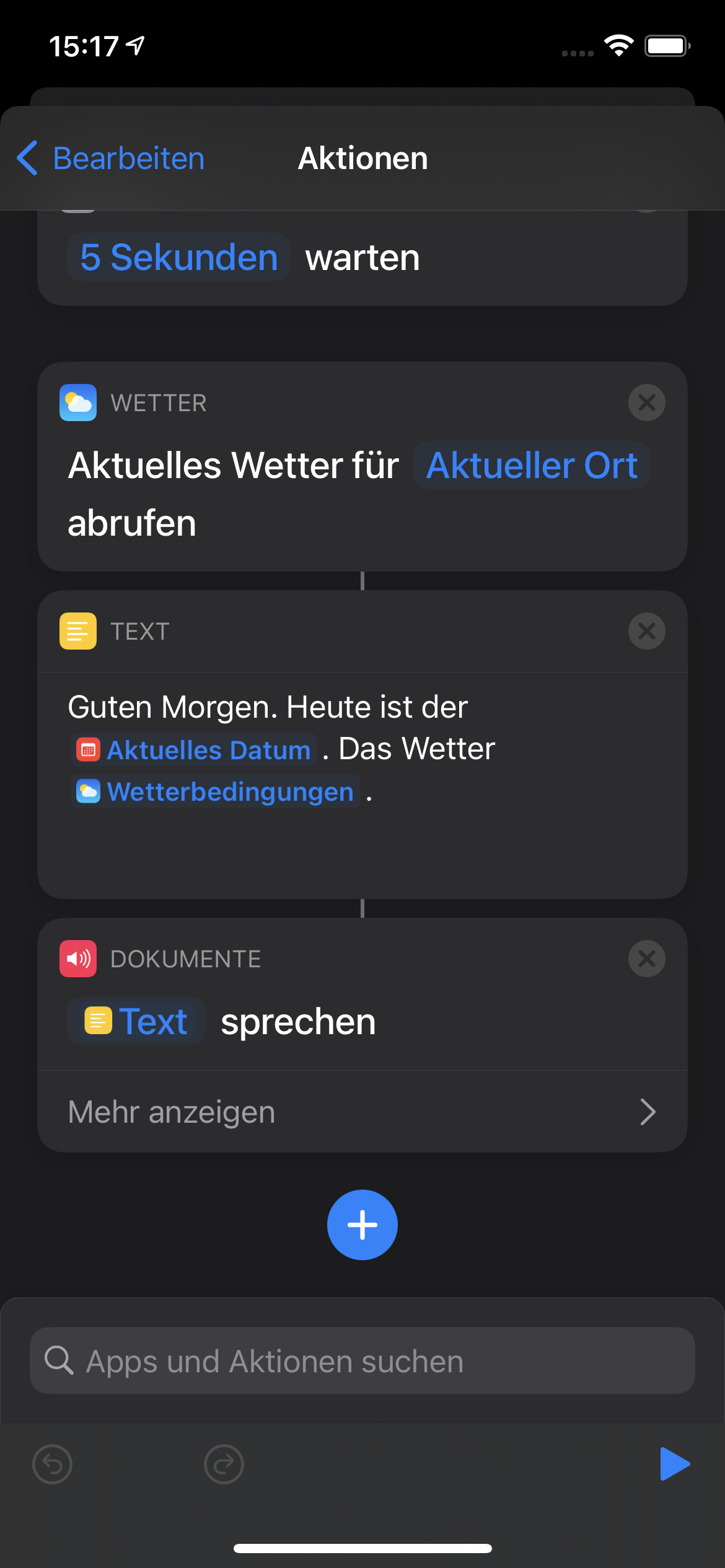Run the shortcut with play button
Image resolution: width=725 pixels, height=1568 pixels.
674,1465
